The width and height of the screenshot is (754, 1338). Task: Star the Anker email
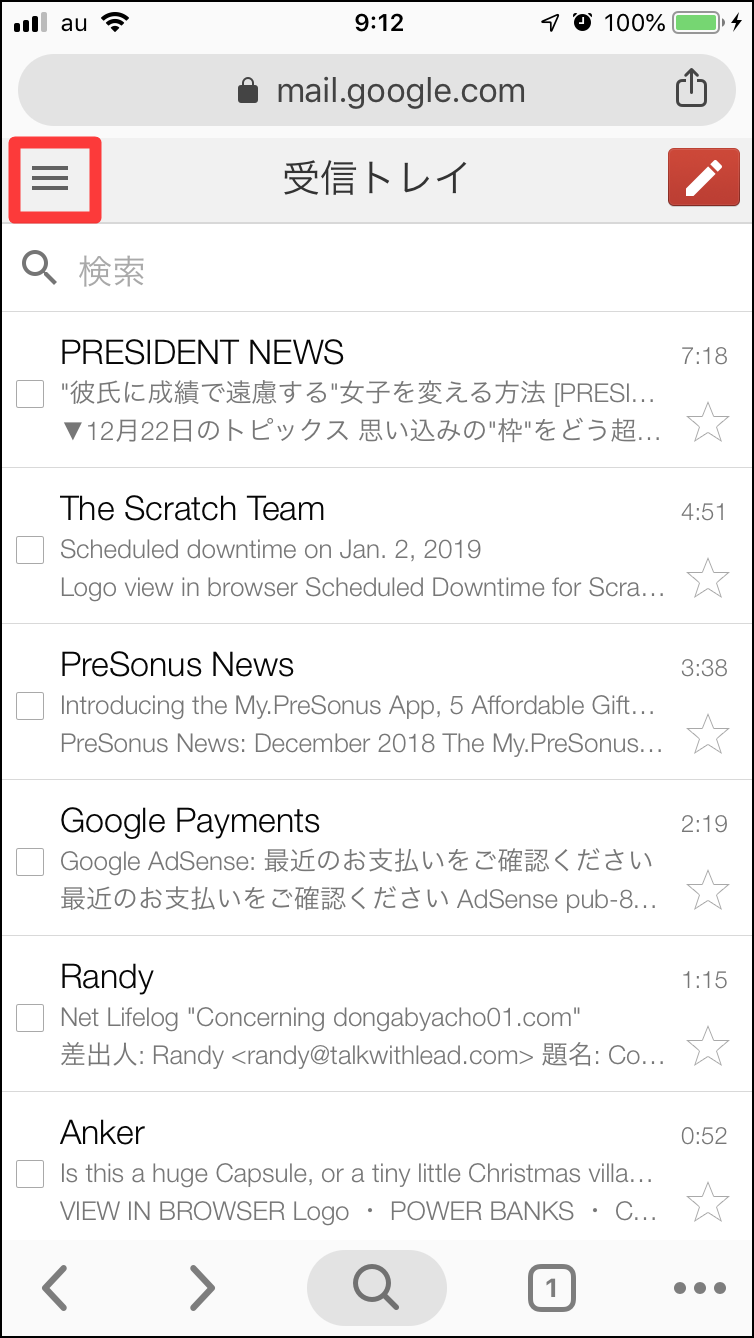709,1201
